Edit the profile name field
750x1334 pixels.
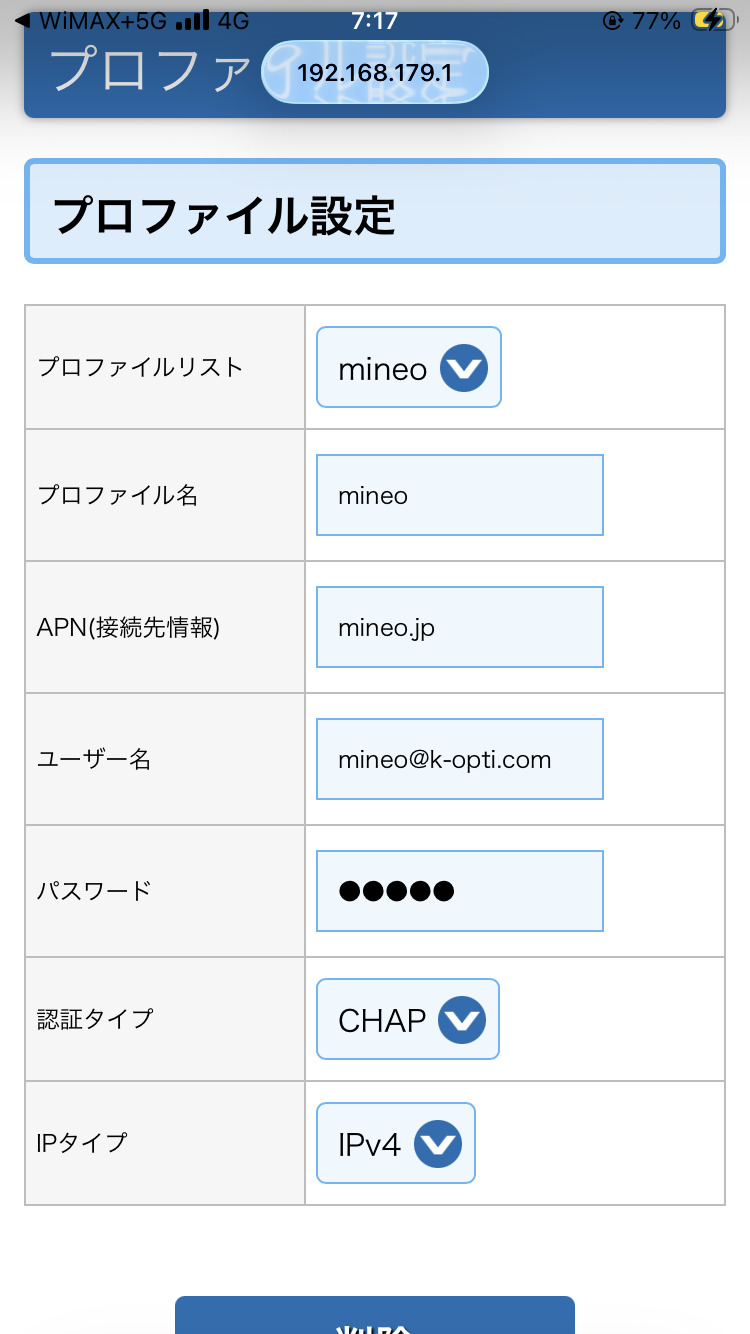460,495
